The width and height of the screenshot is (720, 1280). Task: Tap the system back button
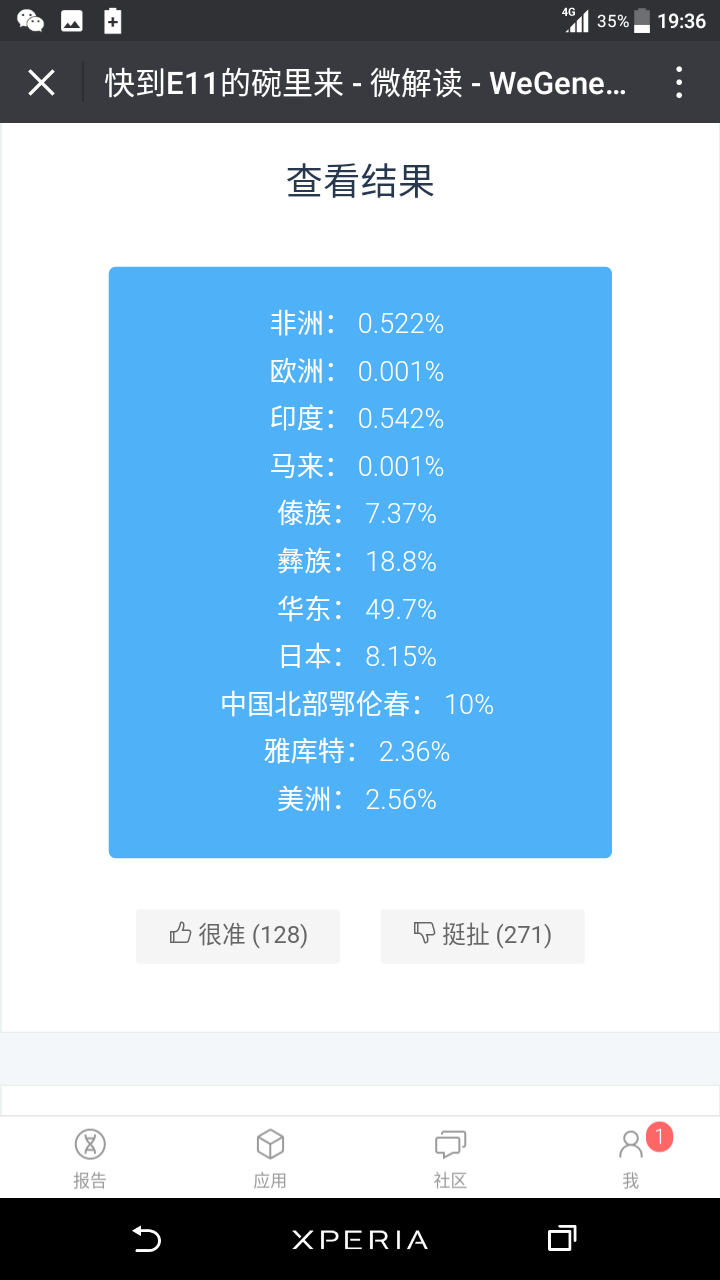click(147, 1239)
